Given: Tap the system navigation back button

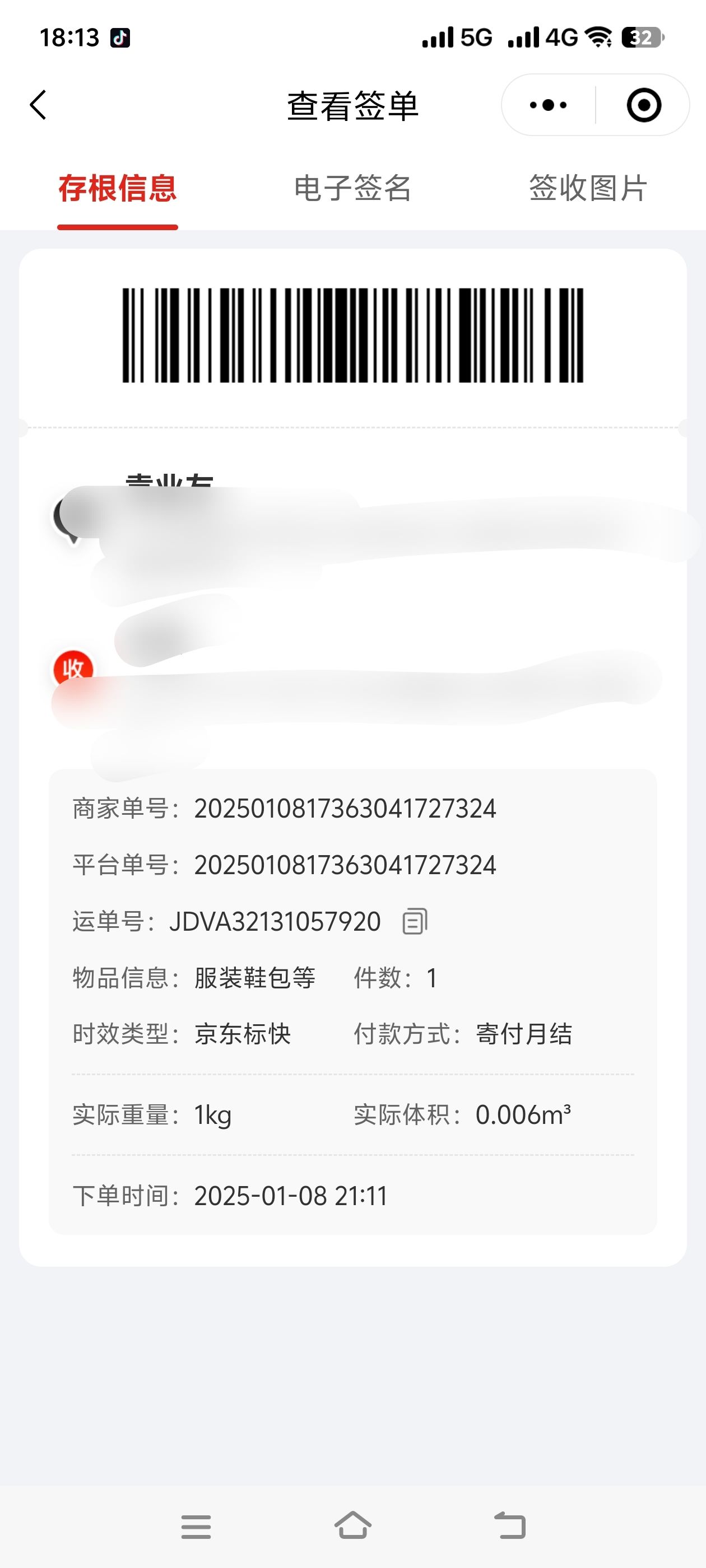Looking at the screenshot, I should [x=510, y=1526].
